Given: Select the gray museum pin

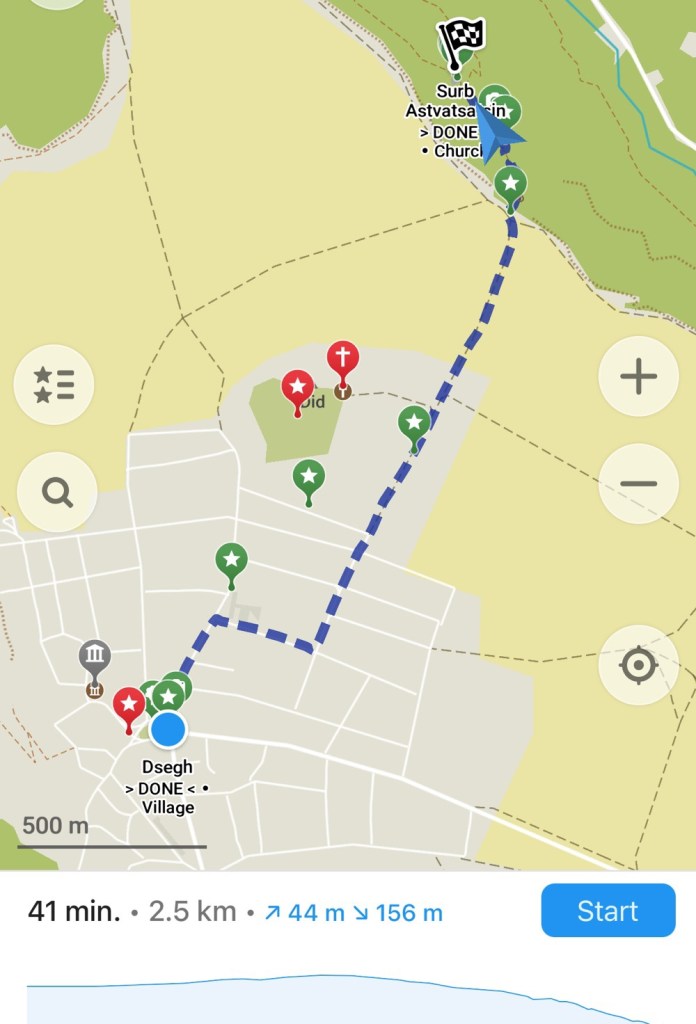Looking at the screenshot, I should point(95,657).
